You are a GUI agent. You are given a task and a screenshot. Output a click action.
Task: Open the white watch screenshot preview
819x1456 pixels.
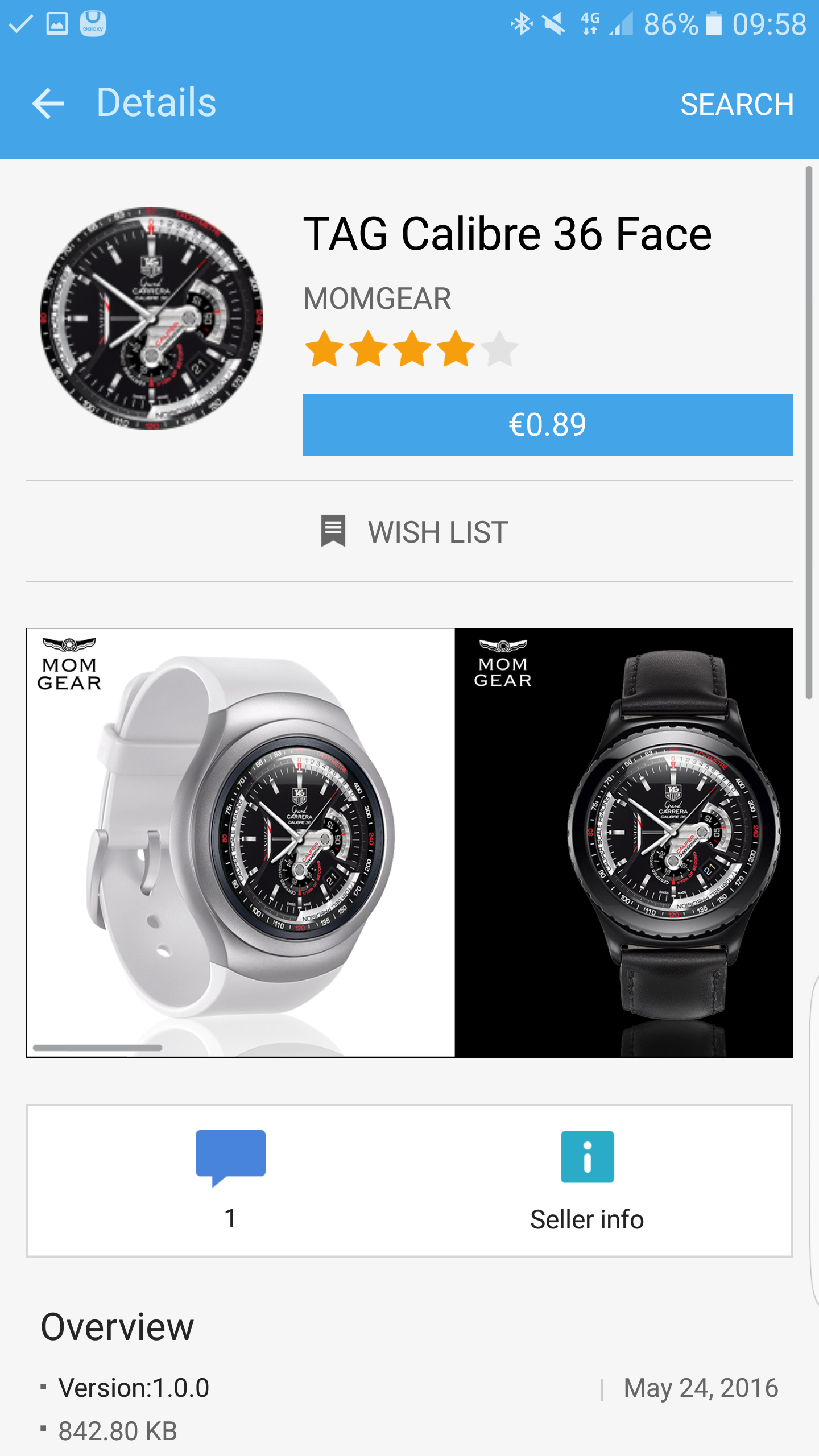coord(241,842)
